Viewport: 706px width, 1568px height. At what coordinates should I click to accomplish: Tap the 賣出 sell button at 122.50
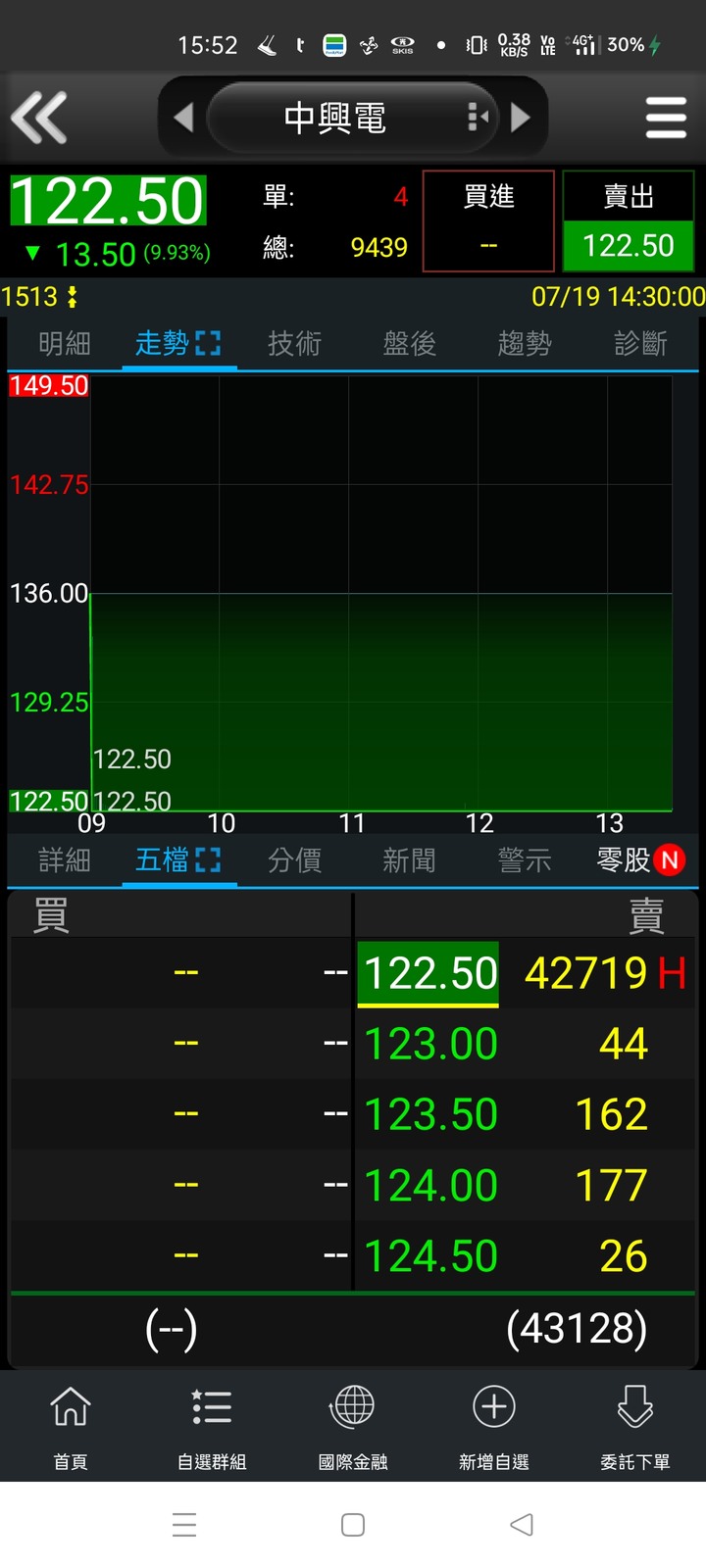point(629,220)
